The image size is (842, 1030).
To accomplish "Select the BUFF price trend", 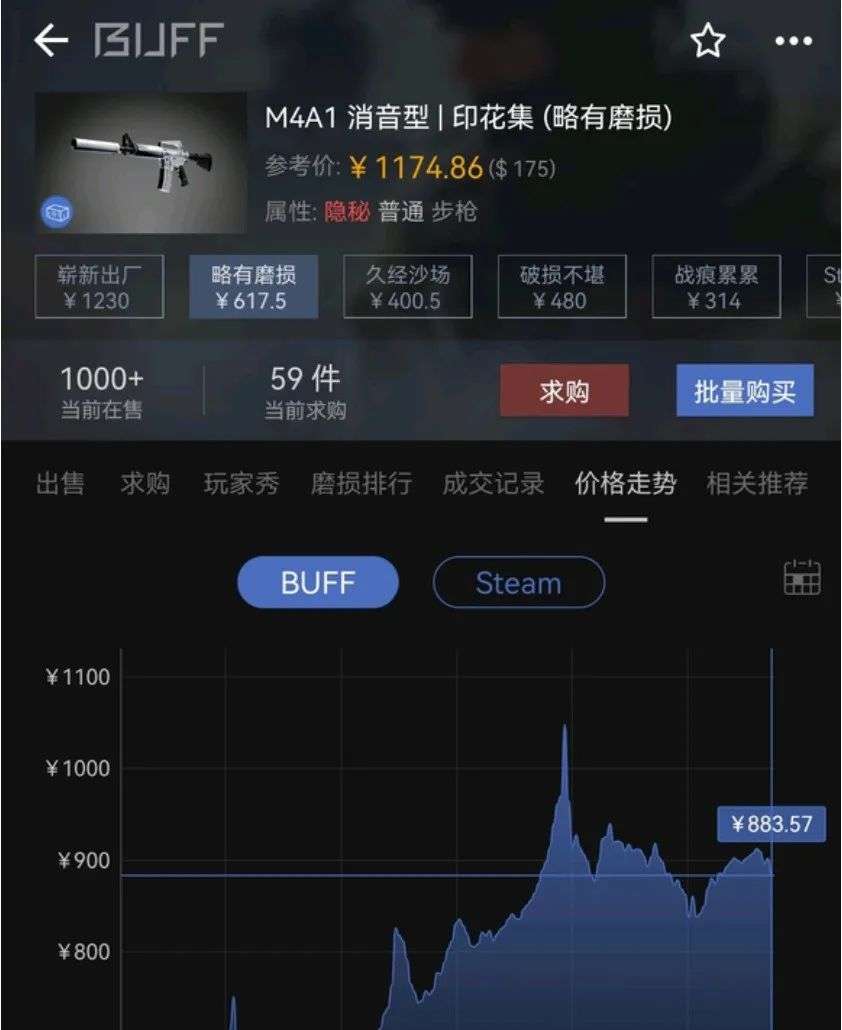I will click(318, 583).
